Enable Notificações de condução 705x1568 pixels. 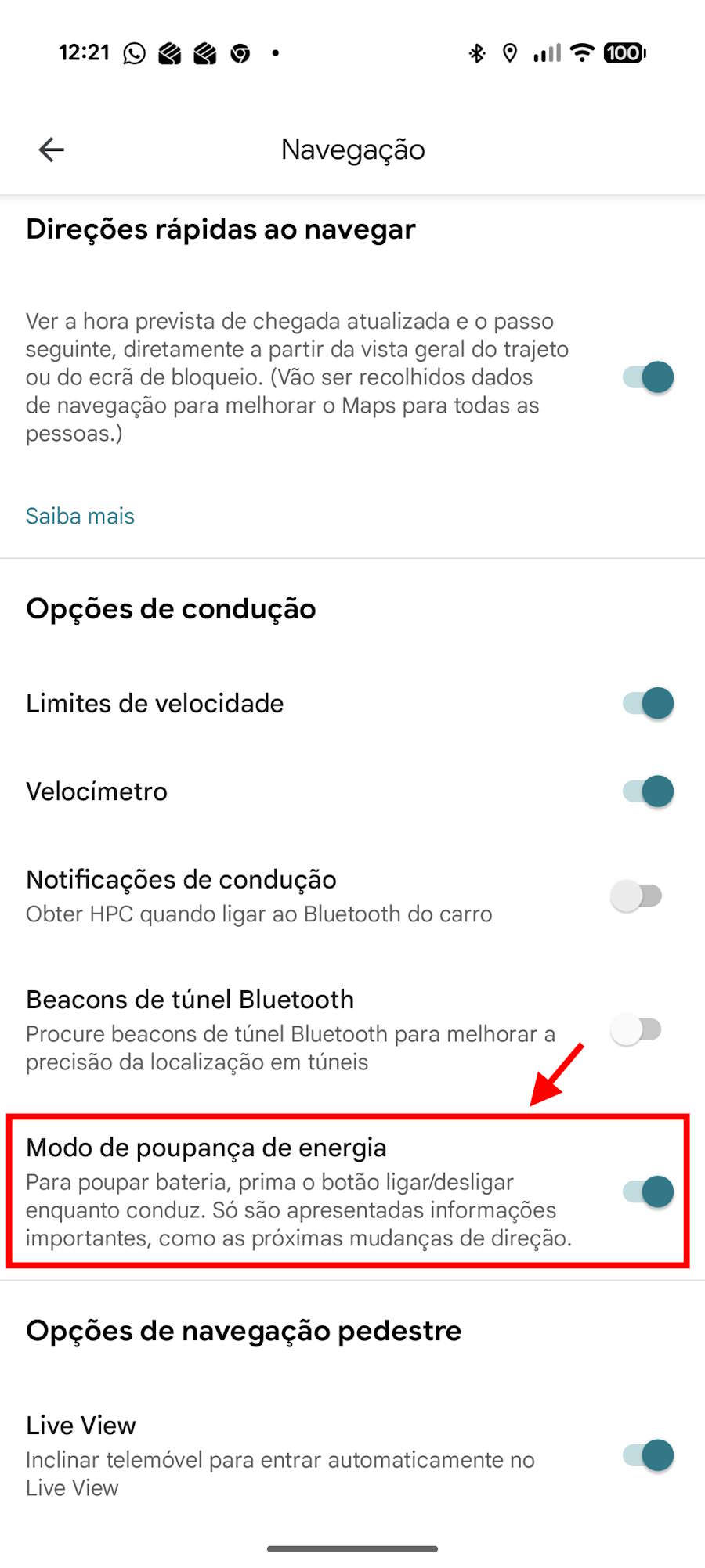point(637,896)
